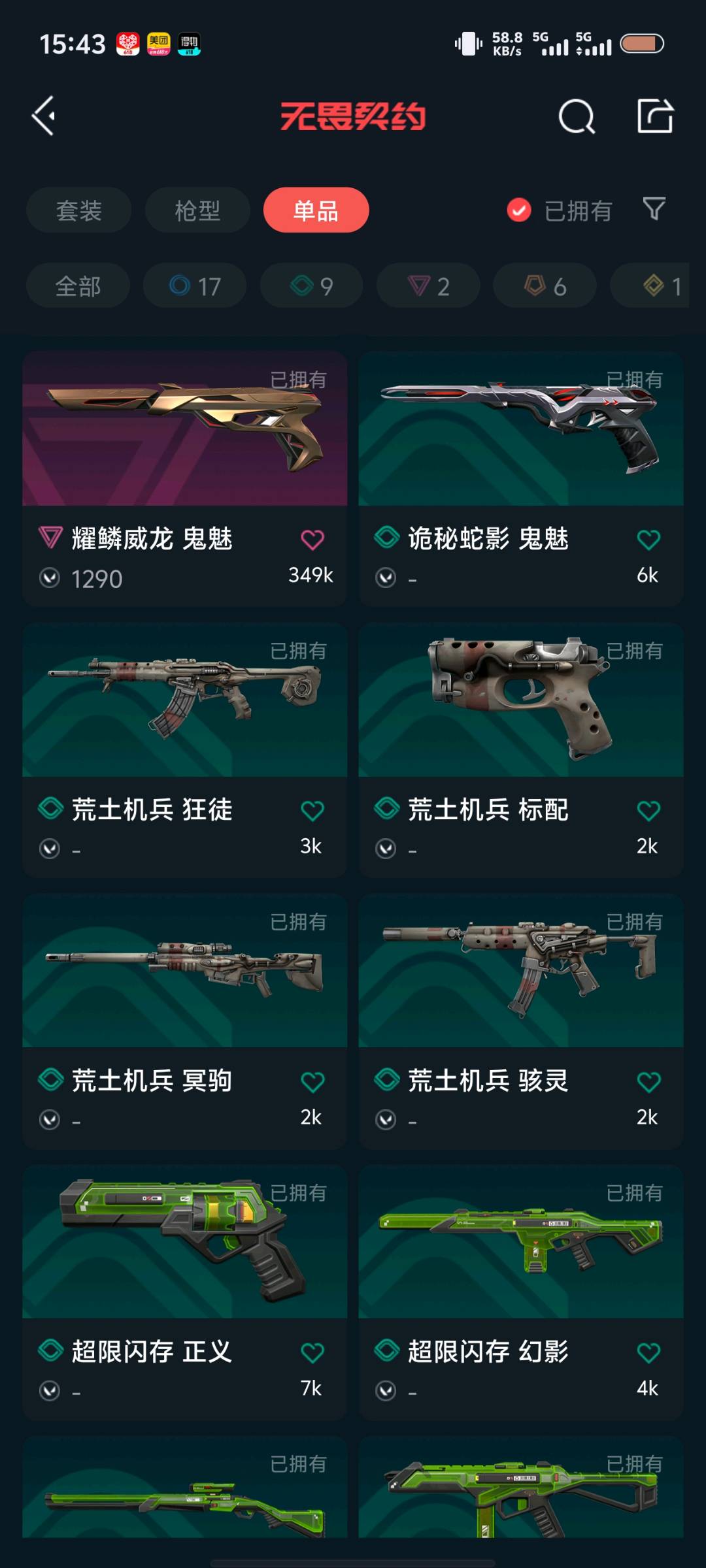This screenshot has height=1568, width=706.
Task: Select the 单品 tab
Action: pos(316,210)
